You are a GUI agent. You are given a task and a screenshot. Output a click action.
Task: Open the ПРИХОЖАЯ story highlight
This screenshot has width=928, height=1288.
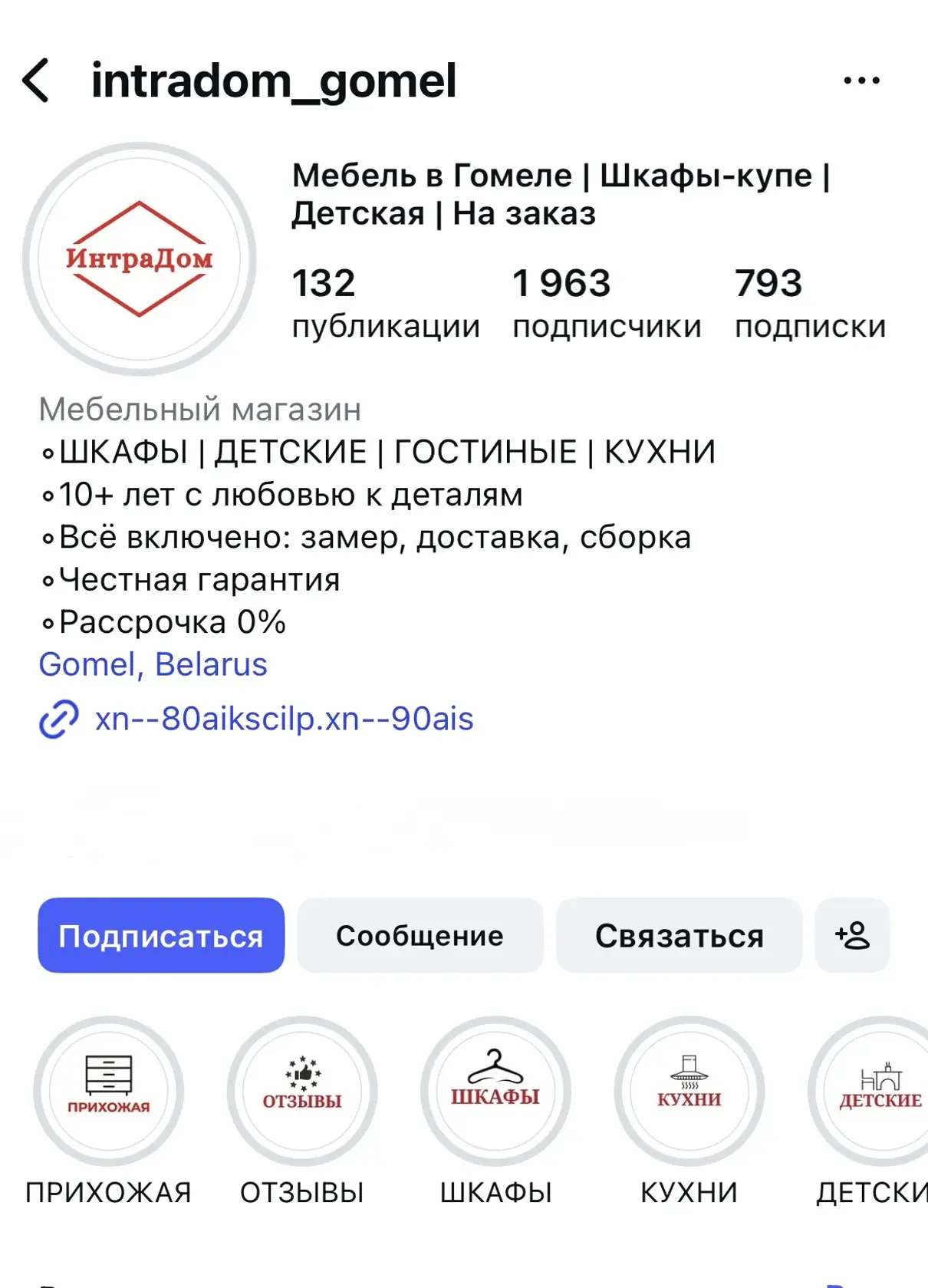click(108, 1091)
